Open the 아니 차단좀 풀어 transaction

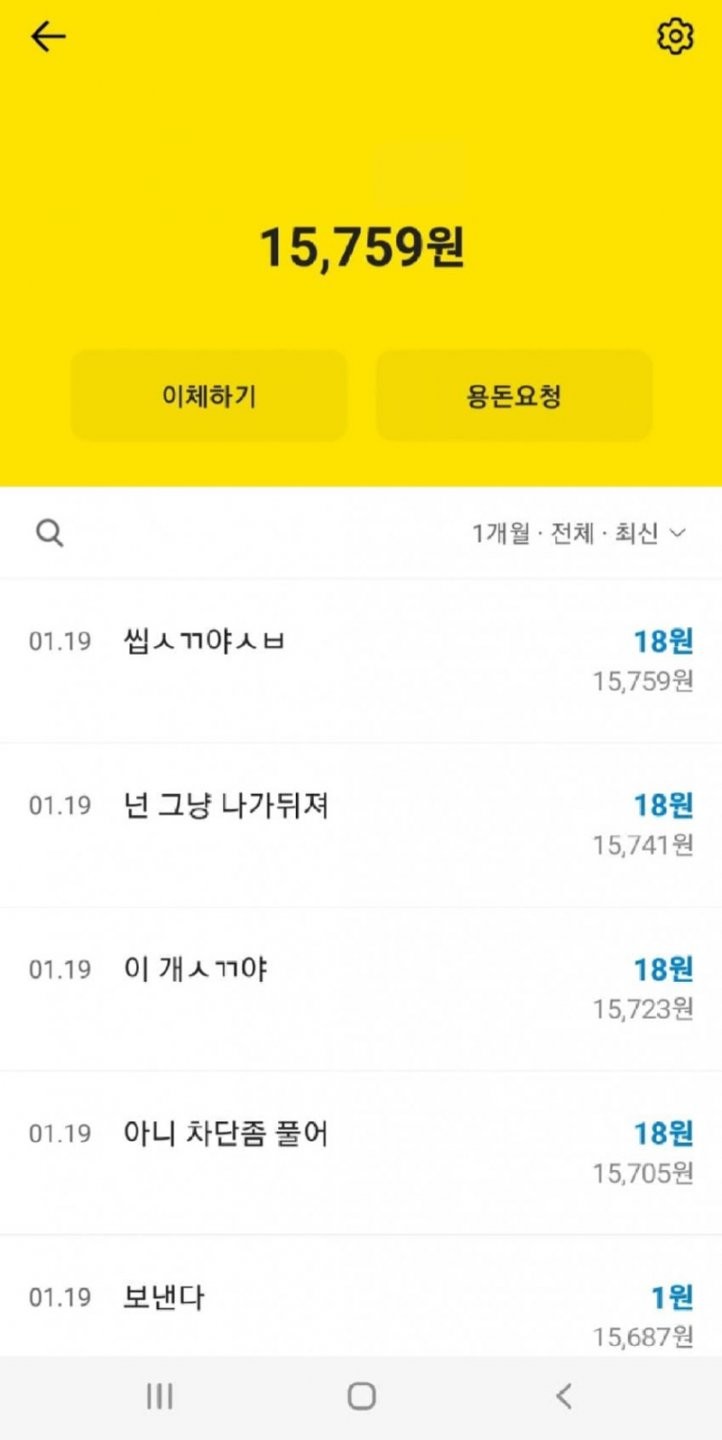(x=360, y=1152)
